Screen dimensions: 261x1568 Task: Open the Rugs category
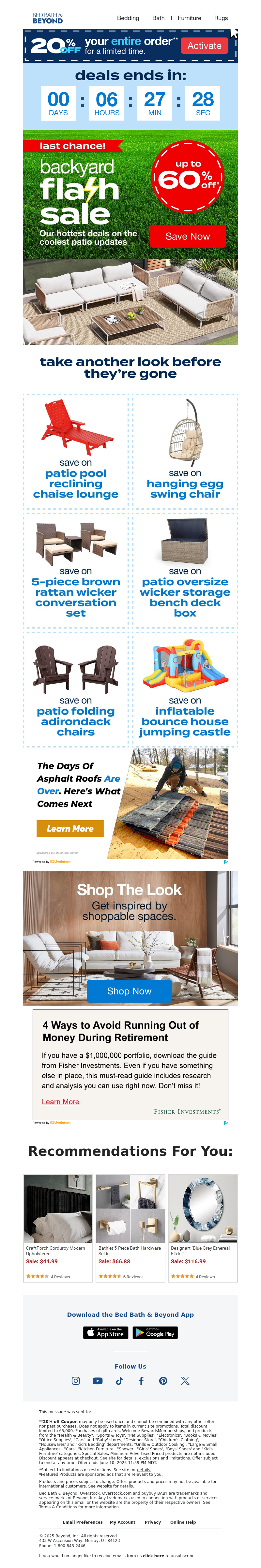coord(221,18)
